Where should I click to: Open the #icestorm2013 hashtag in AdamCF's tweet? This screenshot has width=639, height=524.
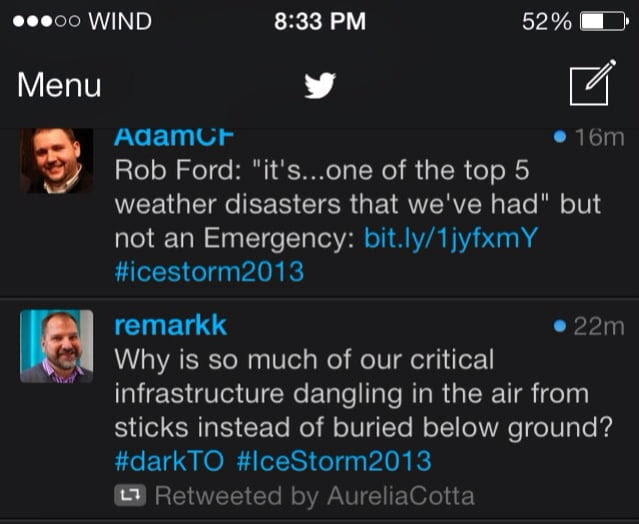[209, 271]
